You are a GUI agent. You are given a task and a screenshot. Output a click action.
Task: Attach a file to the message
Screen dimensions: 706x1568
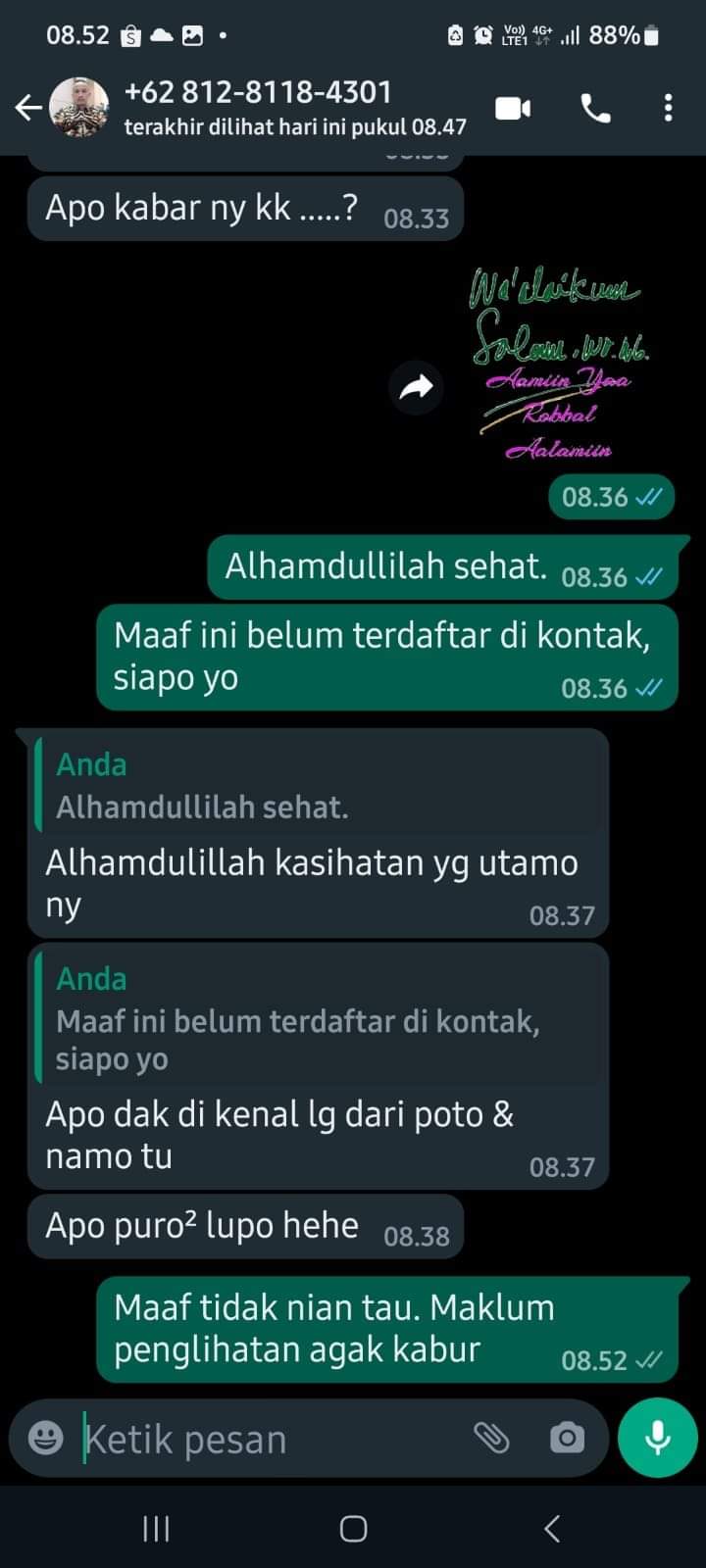[x=491, y=1438]
